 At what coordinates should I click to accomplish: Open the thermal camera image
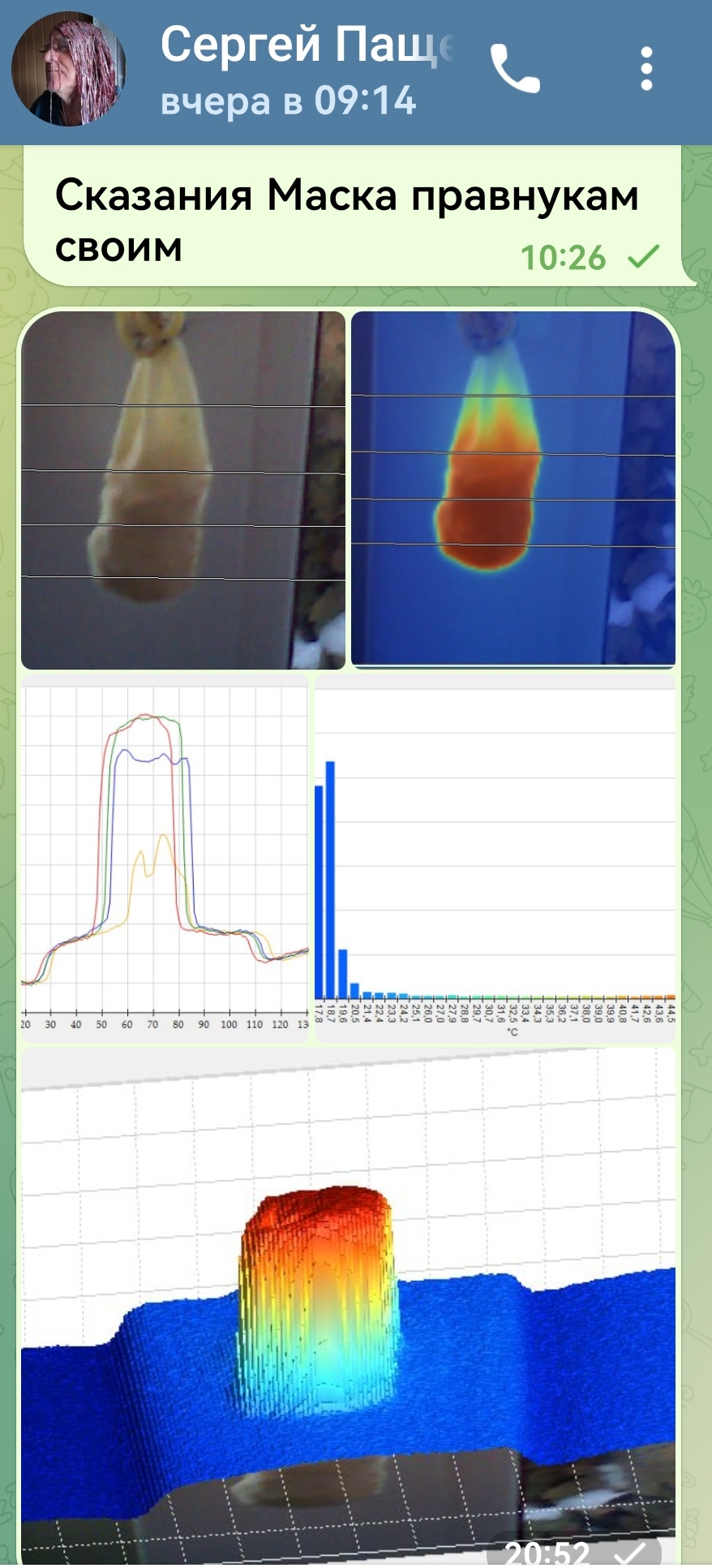[513, 490]
